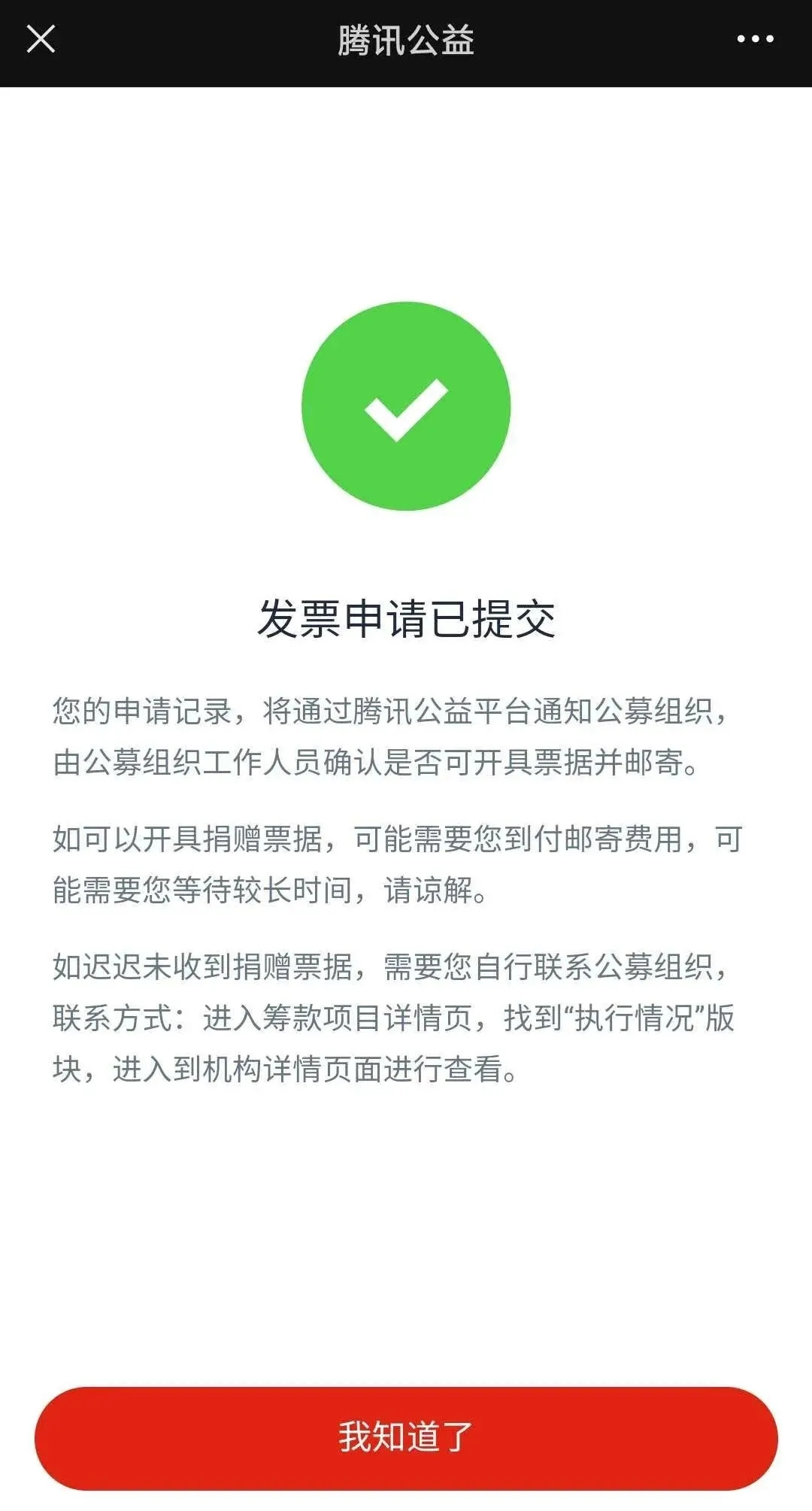Close the 腾讯公益 page
Viewport: 812px width, 1511px height.
(41, 39)
